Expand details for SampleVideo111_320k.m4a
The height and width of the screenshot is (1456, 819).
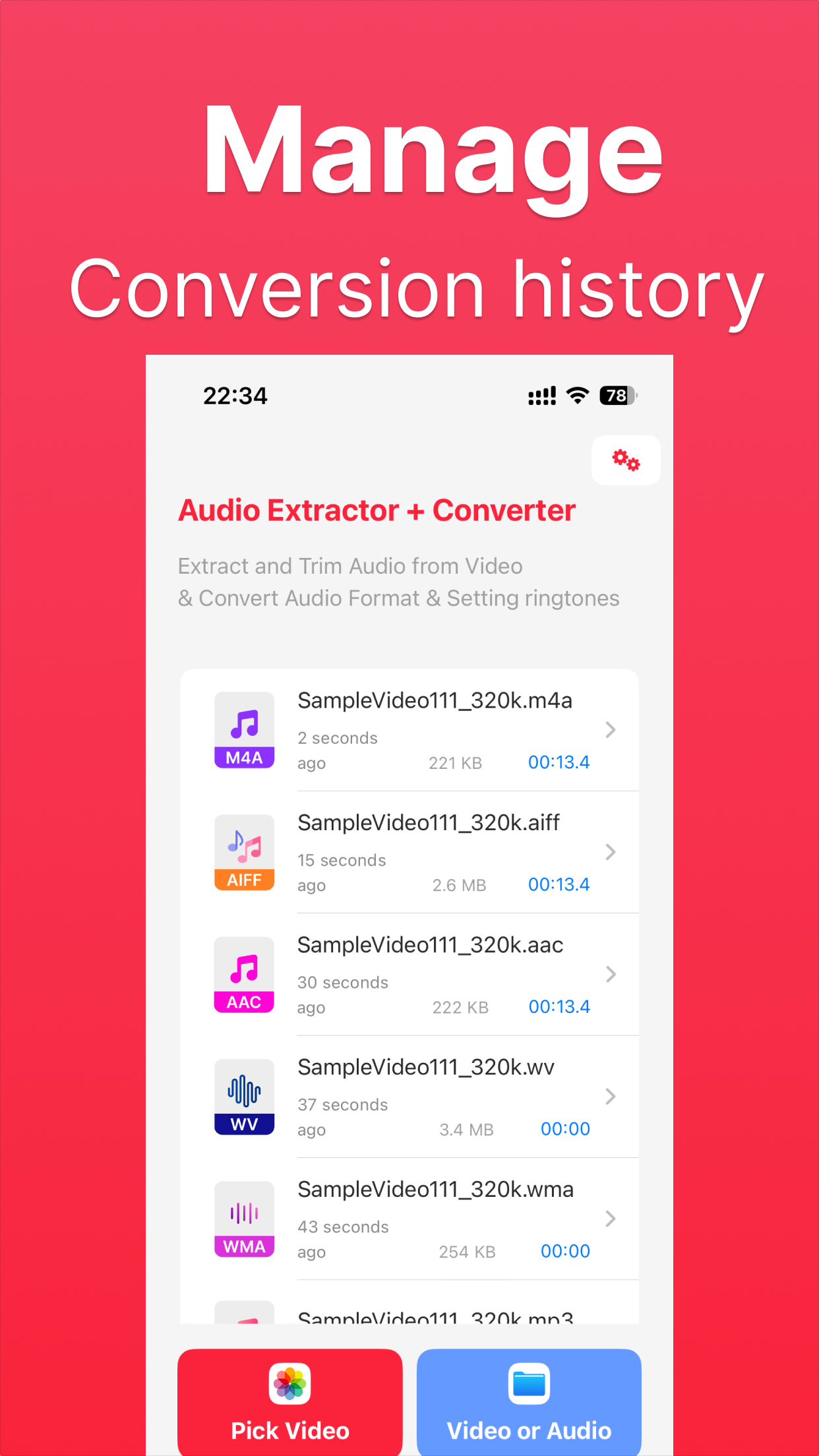pos(610,730)
